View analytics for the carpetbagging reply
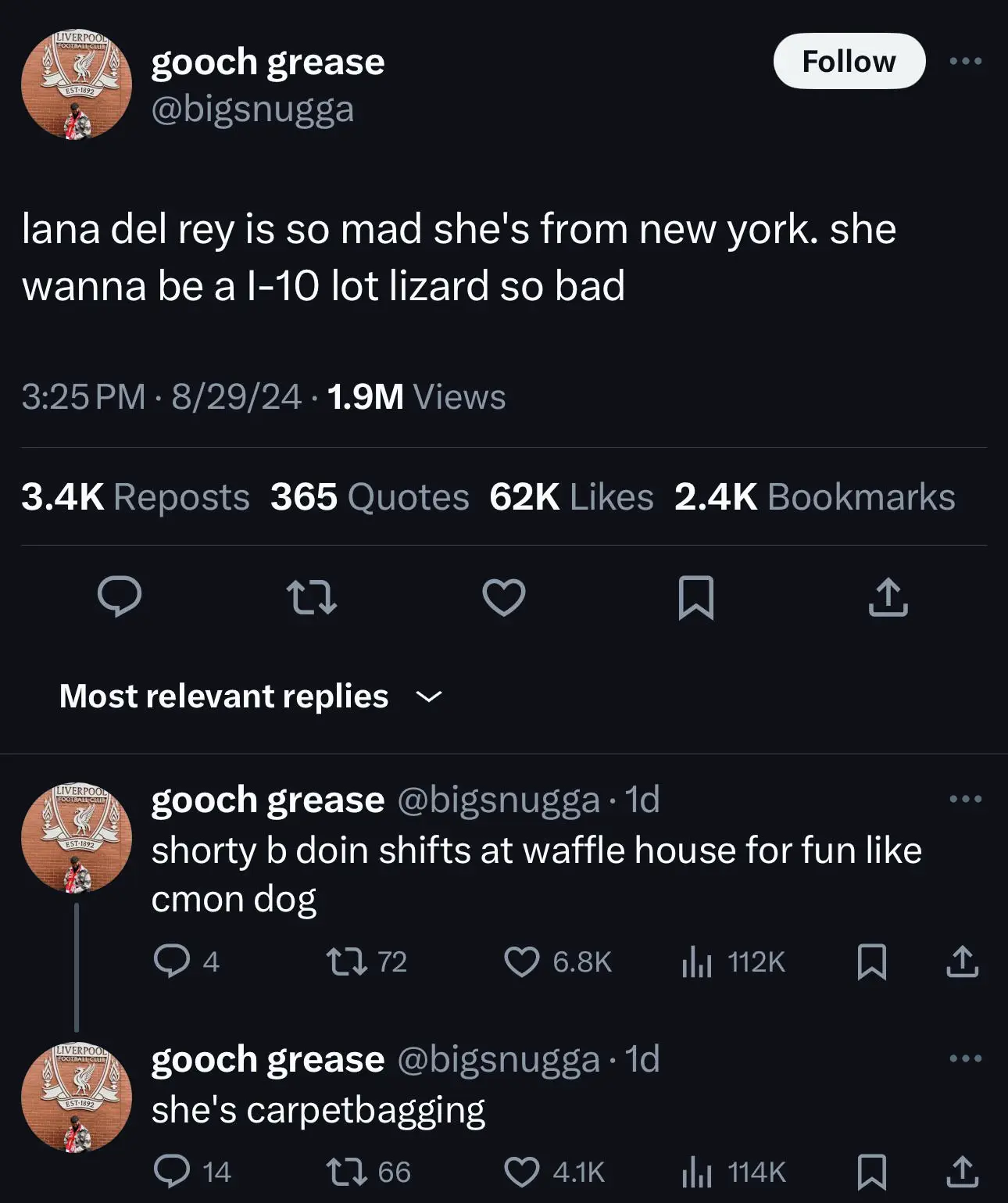This screenshot has width=1008, height=1203. point(696,1172)
